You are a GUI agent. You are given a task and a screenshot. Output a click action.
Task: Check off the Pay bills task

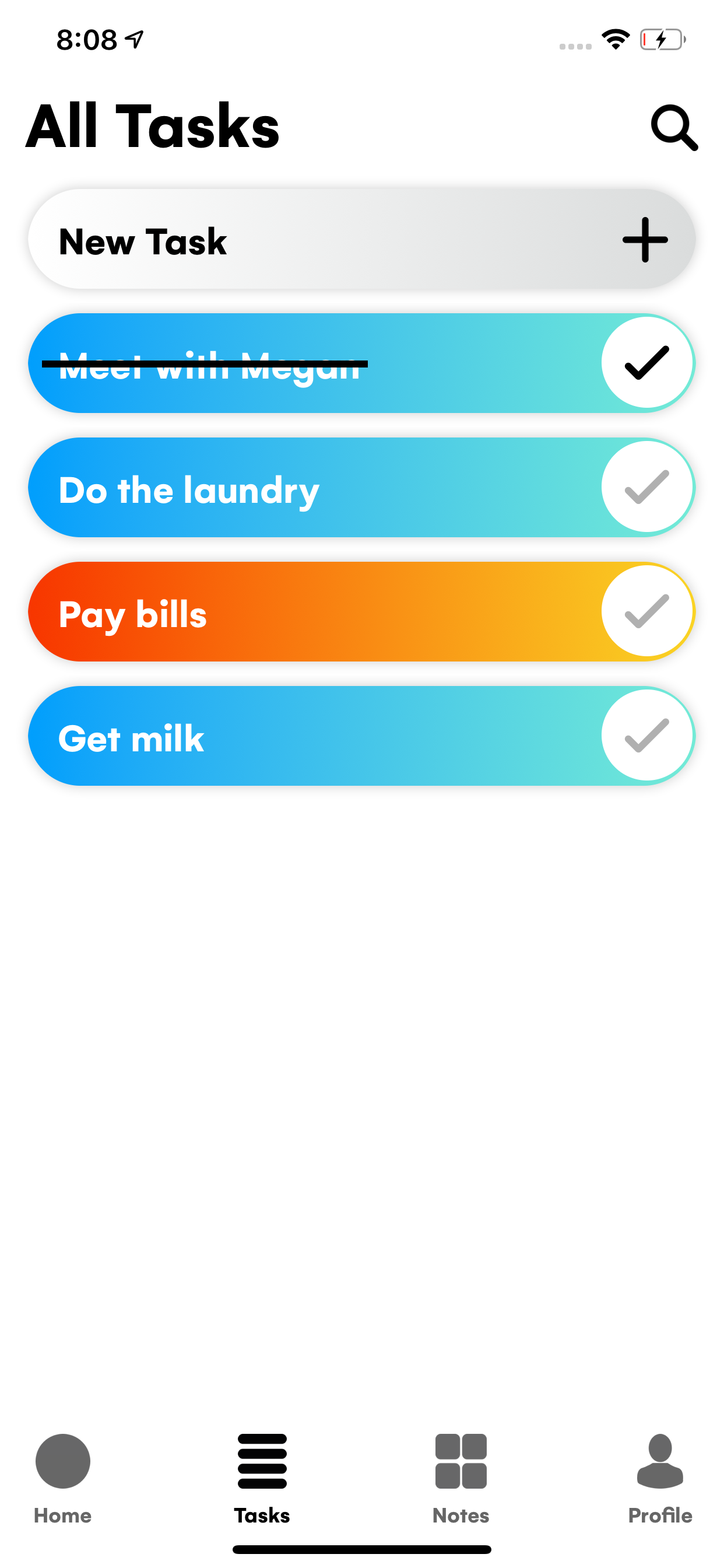point(646,611)
